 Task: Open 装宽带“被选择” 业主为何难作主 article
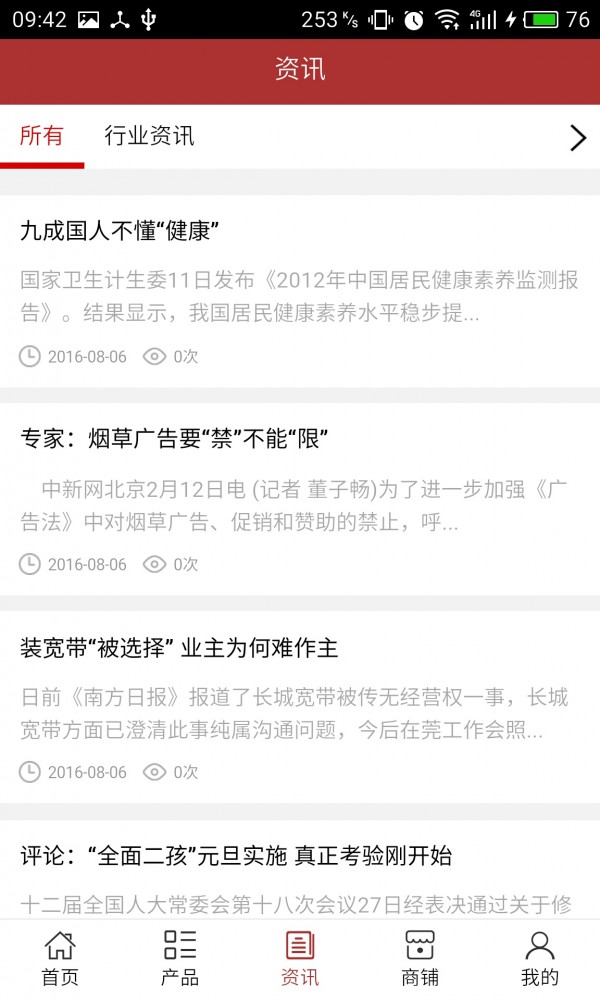point(179,648)
